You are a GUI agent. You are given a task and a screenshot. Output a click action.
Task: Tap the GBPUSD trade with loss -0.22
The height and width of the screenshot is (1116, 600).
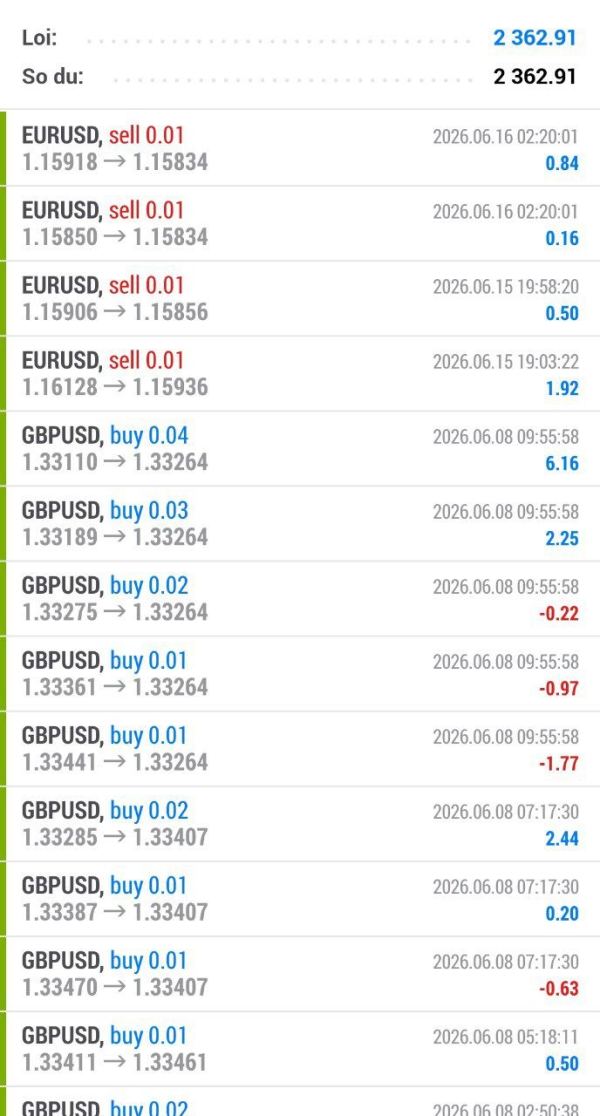300,599
